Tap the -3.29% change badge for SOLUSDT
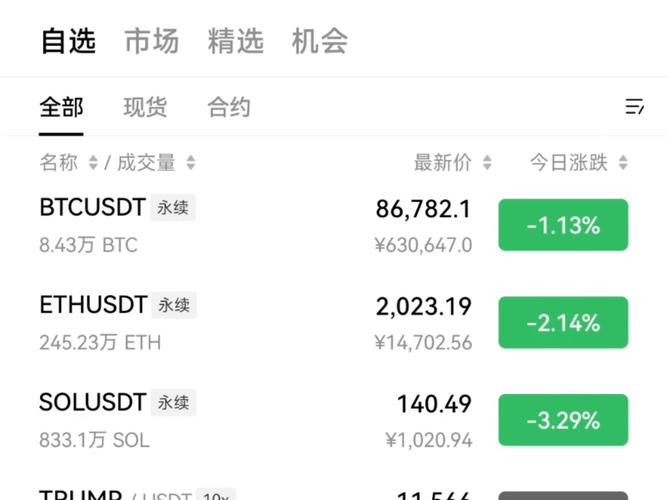The image size is (667, 500). coord(563,420)
